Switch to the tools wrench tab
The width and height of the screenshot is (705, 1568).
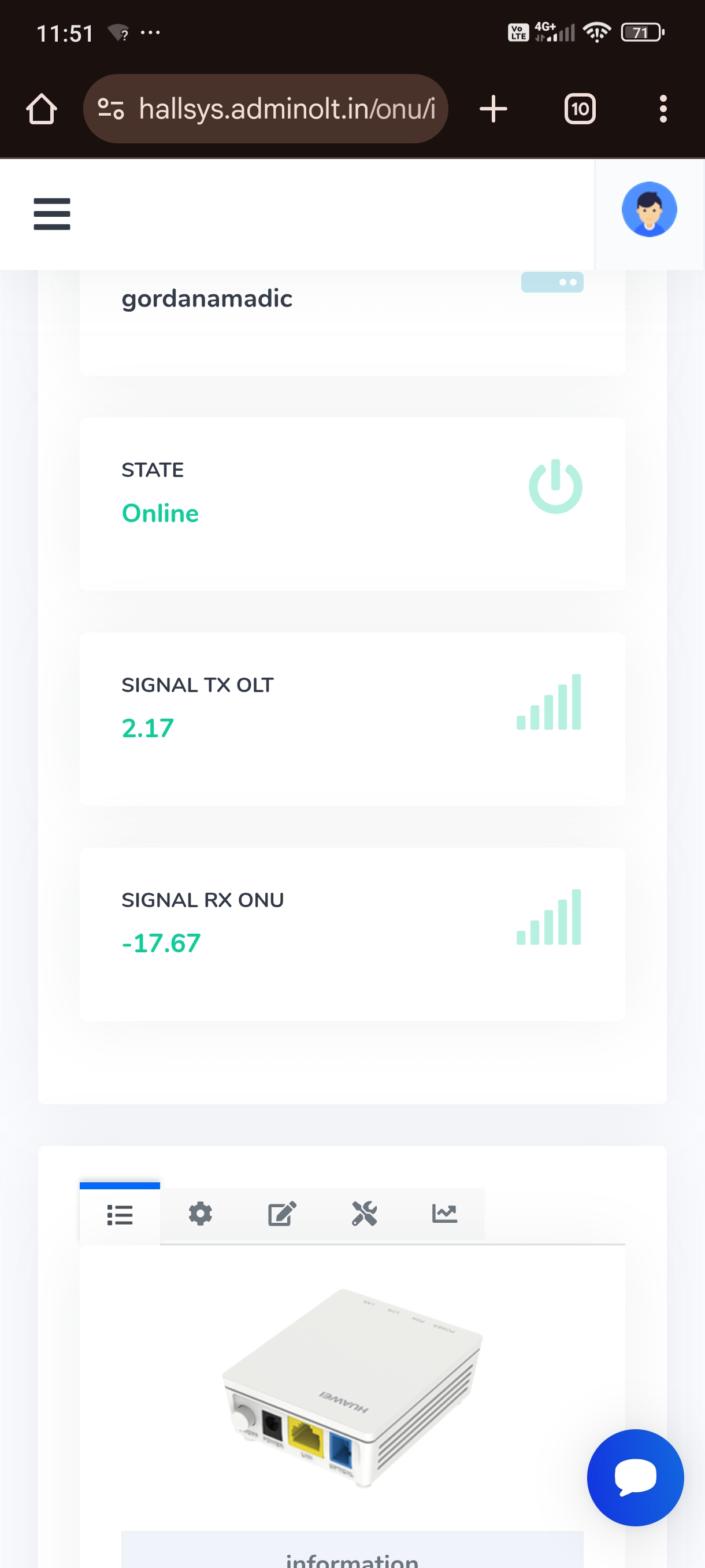[363, 1214]
